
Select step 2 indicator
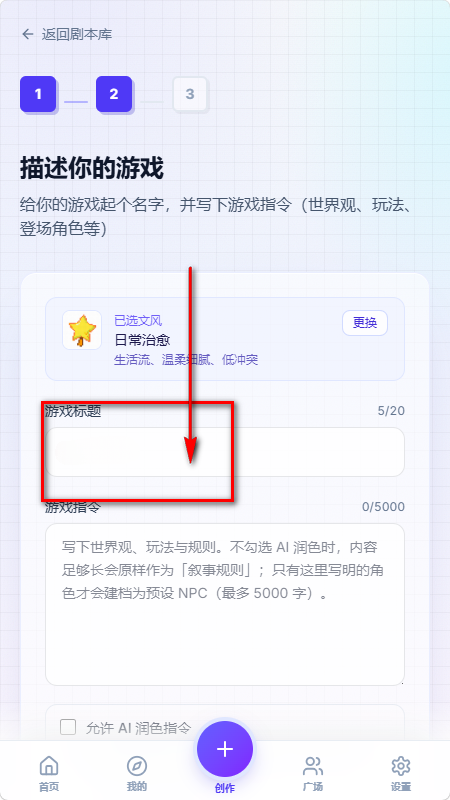click(x=114, y=94)
